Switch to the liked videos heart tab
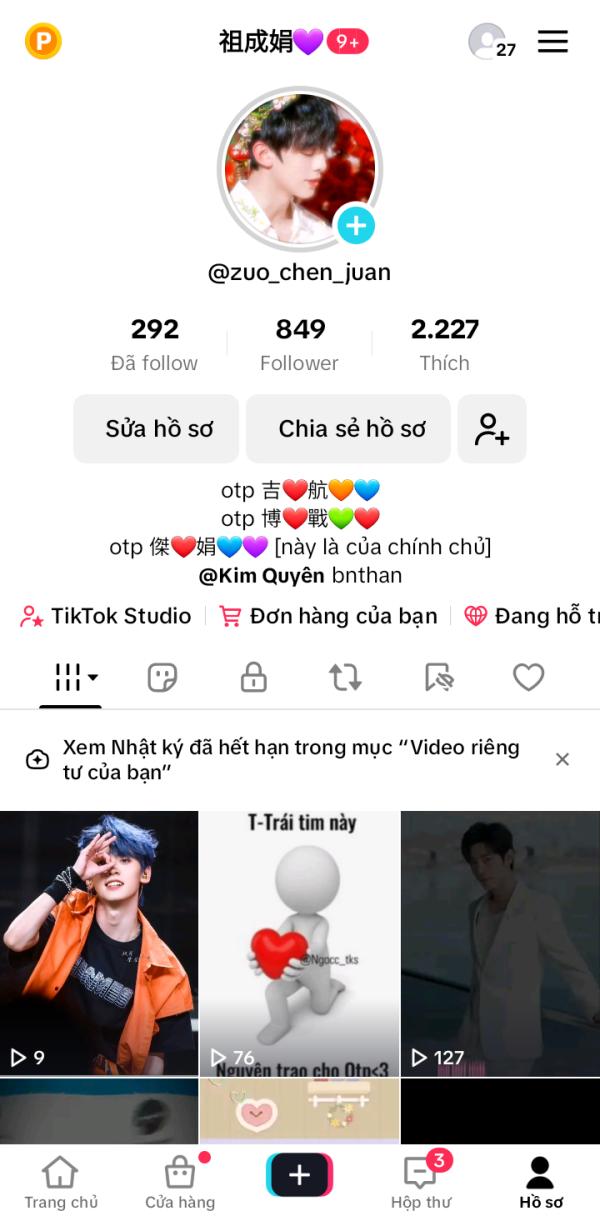This screenshot has width=600, height=1221. point(528,678)
